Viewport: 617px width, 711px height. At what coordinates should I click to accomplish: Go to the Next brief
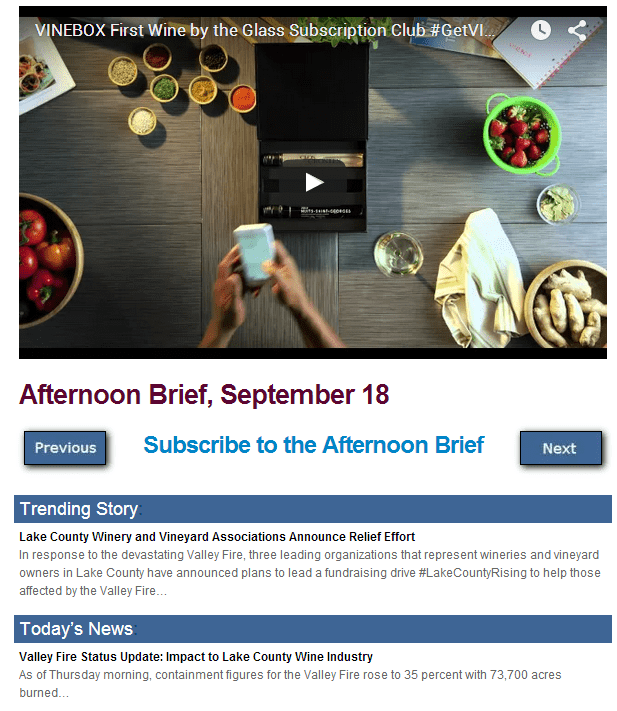(560, 448)
